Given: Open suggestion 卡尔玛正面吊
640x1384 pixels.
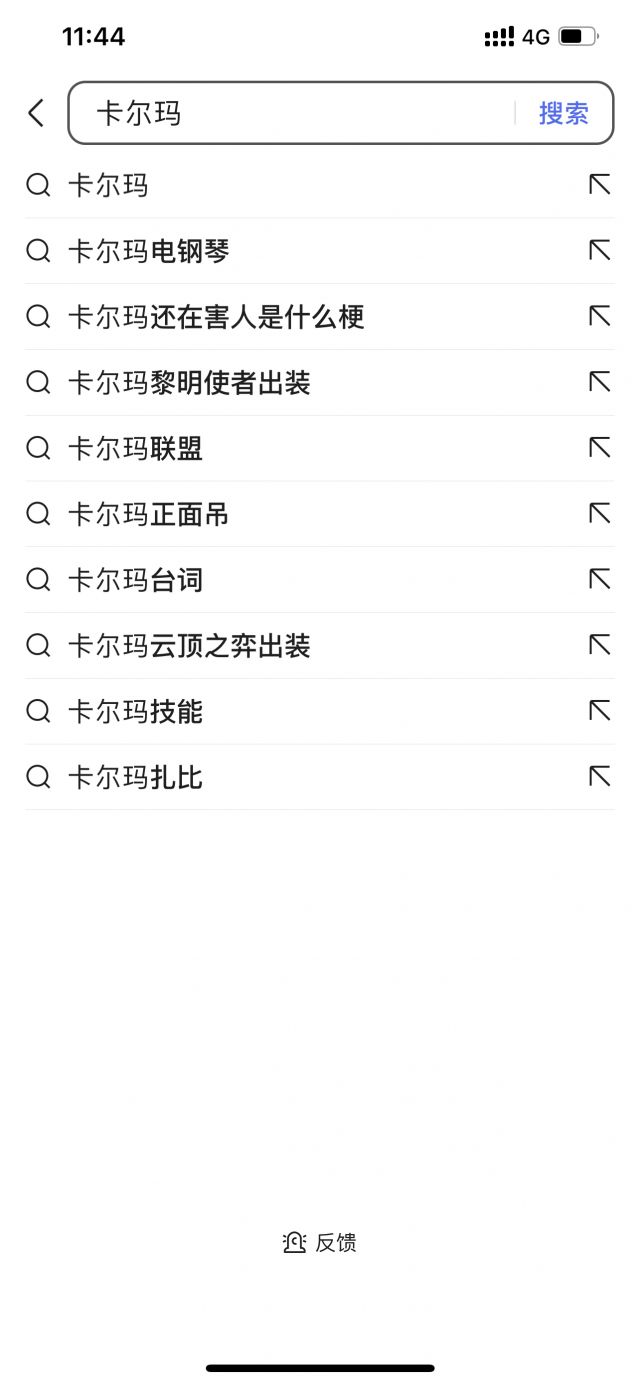Looking at the screenshot, I should 148,514.
